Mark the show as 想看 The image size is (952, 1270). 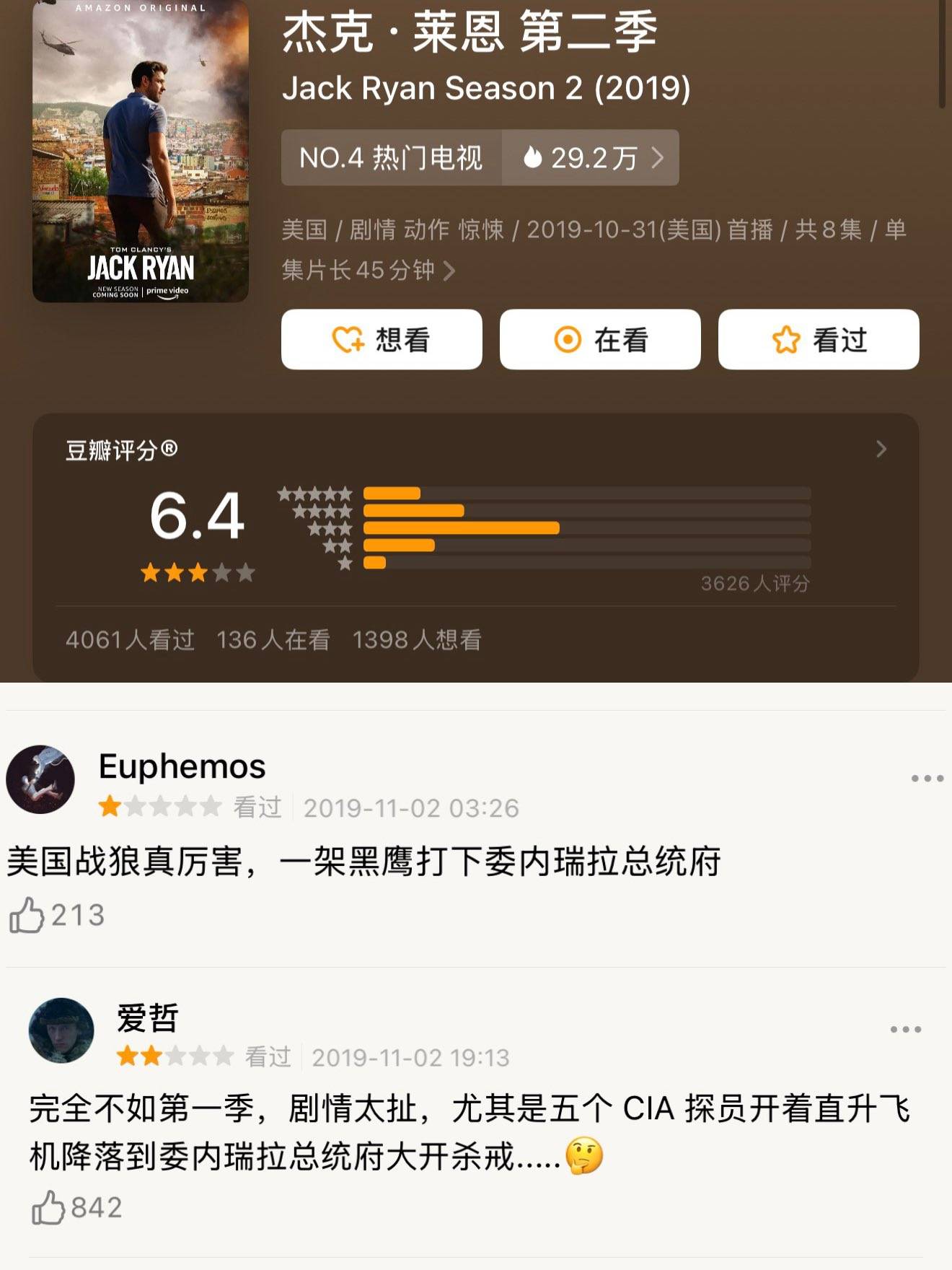tap(382, 339)
